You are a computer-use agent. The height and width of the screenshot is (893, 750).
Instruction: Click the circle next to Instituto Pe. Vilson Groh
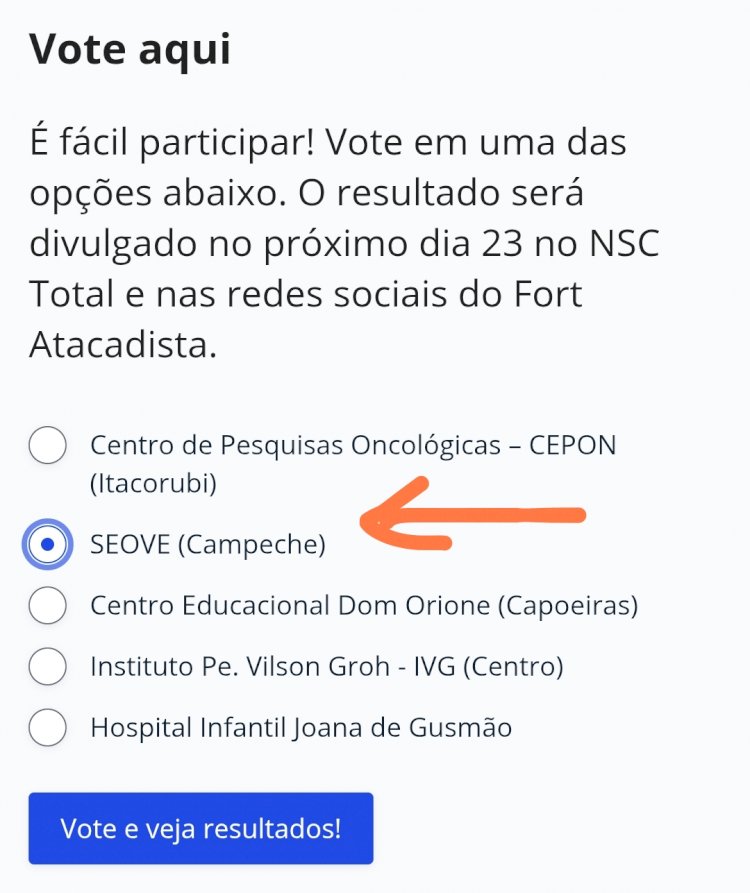pos(46,666)
